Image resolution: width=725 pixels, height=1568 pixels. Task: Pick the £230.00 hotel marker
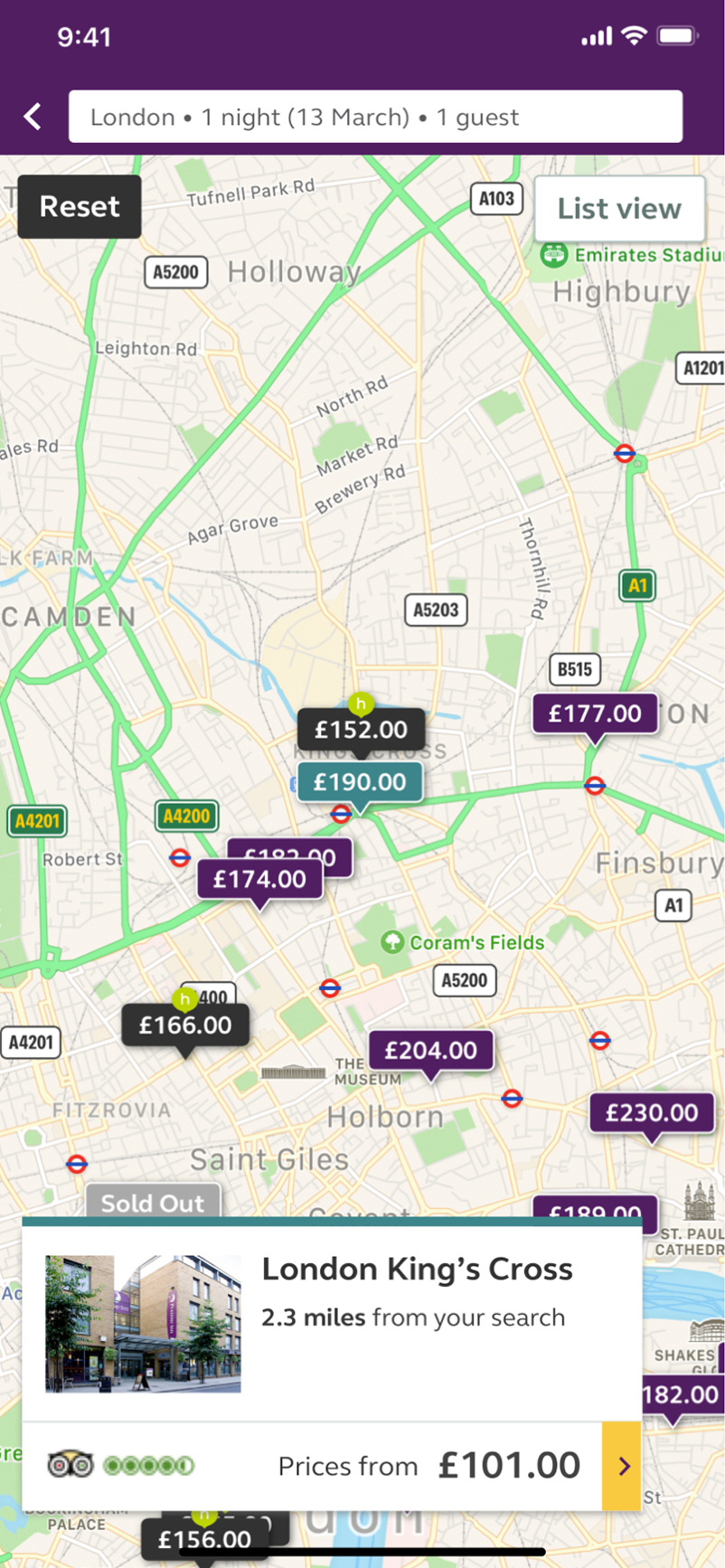[x=651, y=1113]
